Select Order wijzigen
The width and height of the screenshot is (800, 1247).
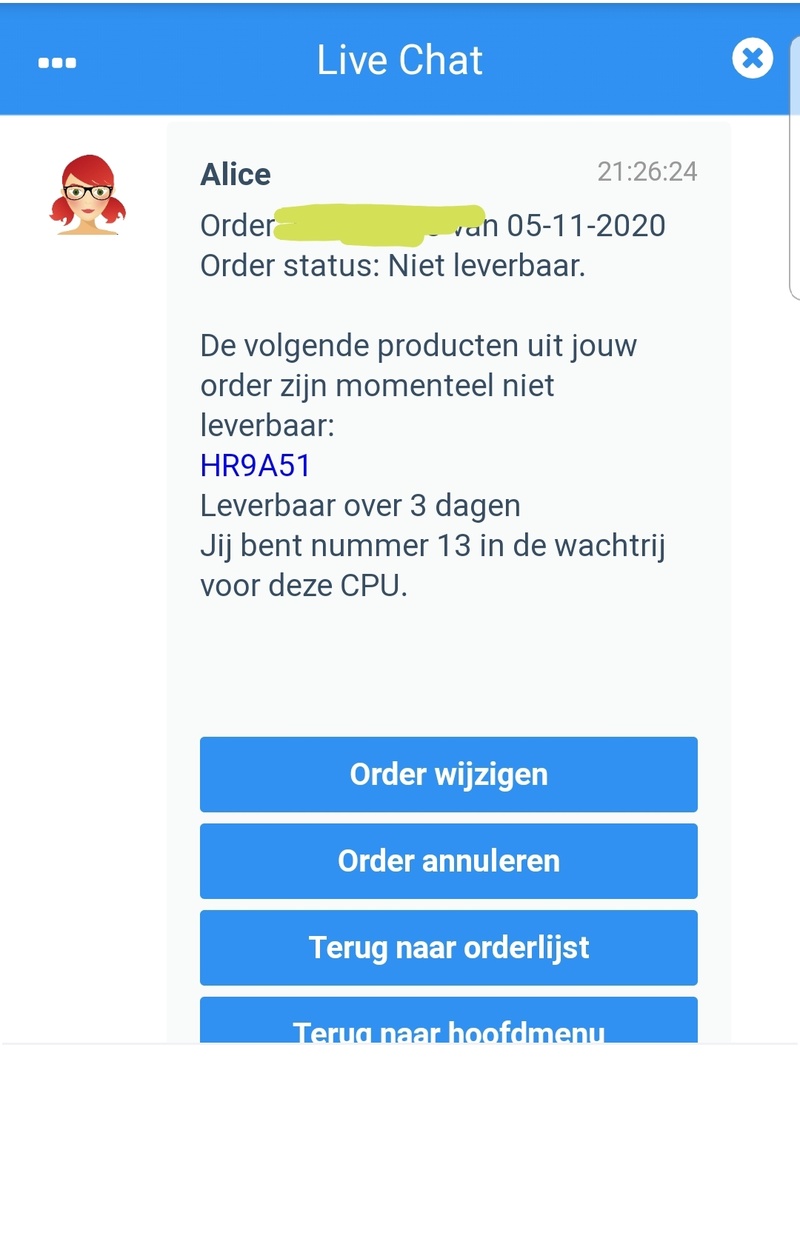(x=448, y=774)
